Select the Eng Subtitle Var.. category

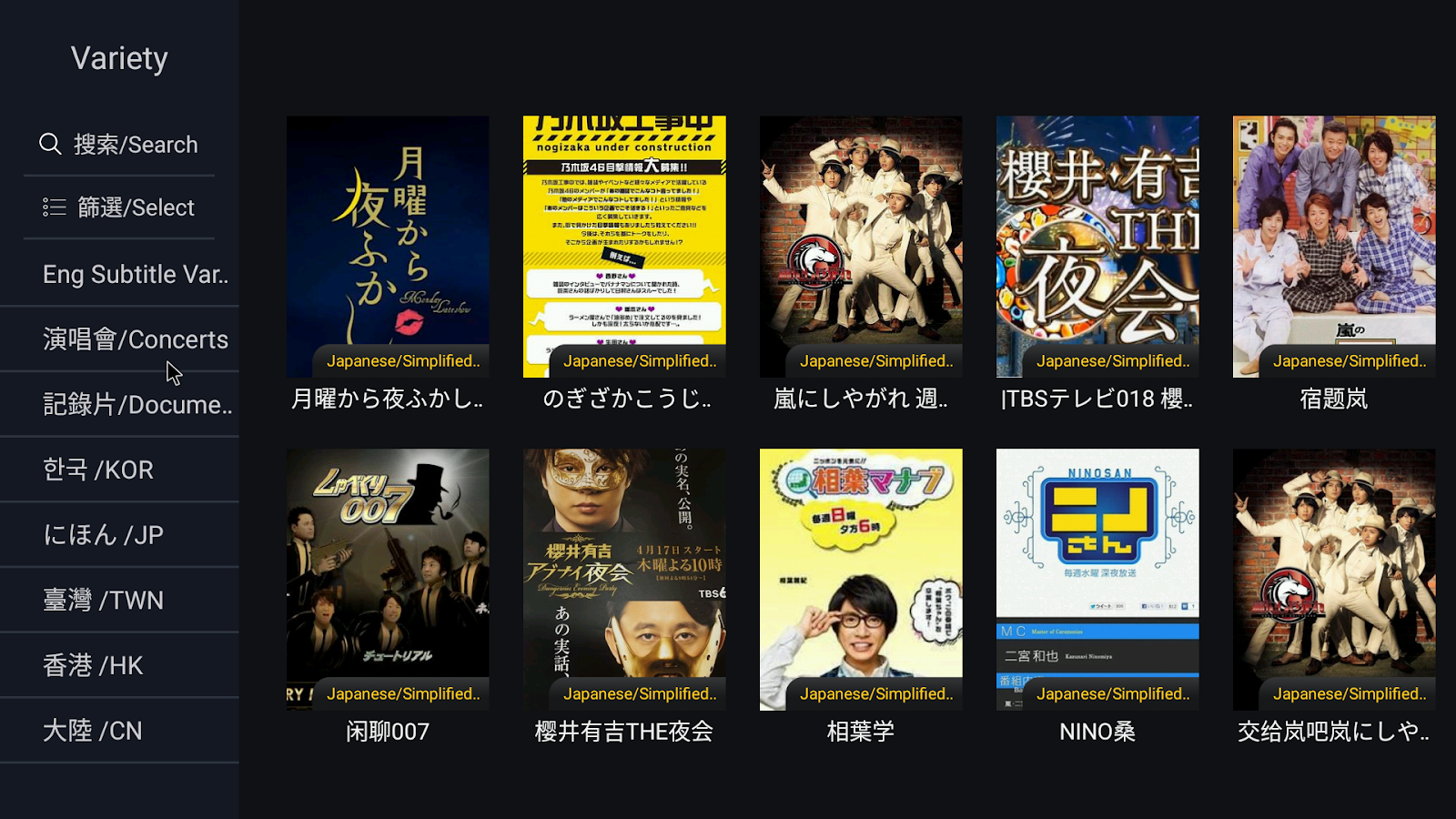click(x=119, y=274)
